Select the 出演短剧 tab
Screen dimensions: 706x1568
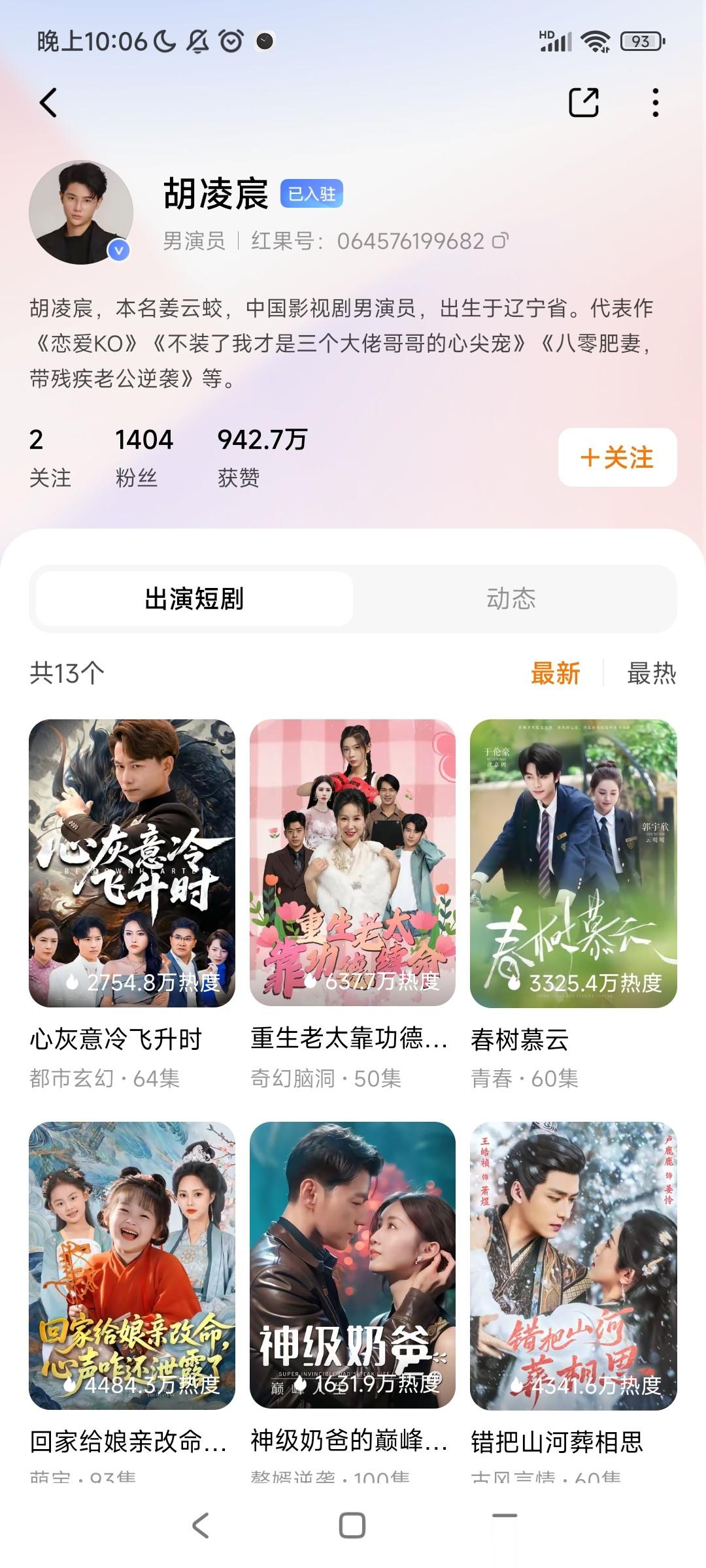[195, 598]
